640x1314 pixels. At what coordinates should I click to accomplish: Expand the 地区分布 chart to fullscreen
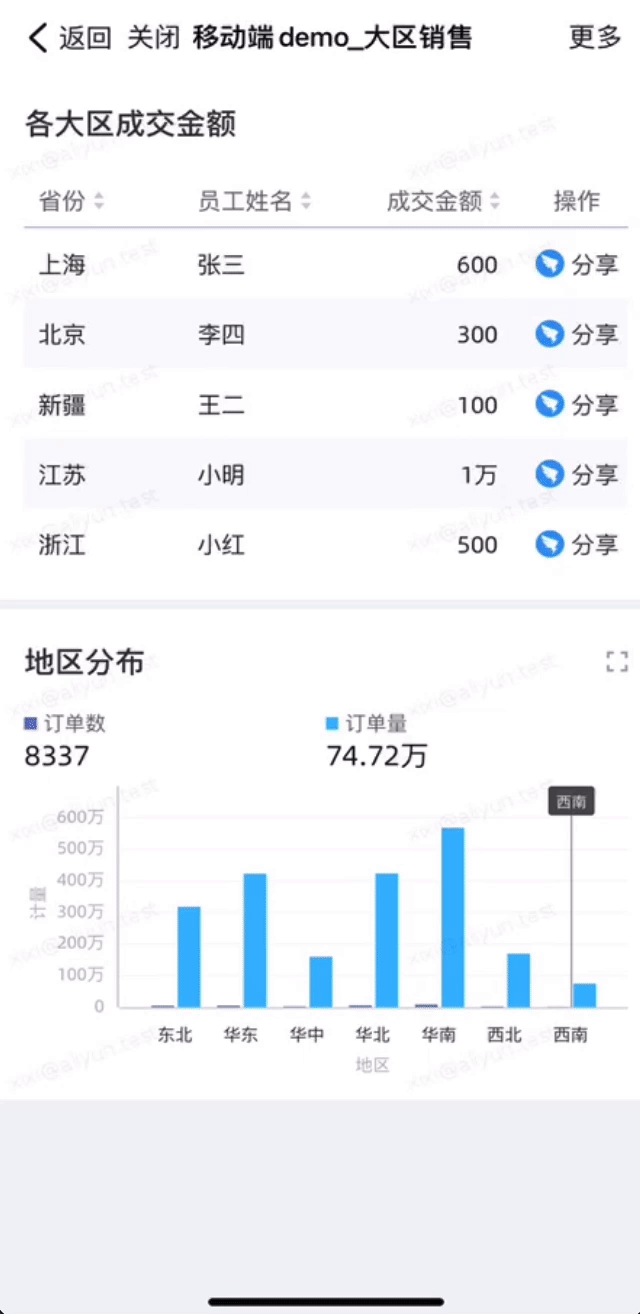pyautogui.click(x=617, y=661)
